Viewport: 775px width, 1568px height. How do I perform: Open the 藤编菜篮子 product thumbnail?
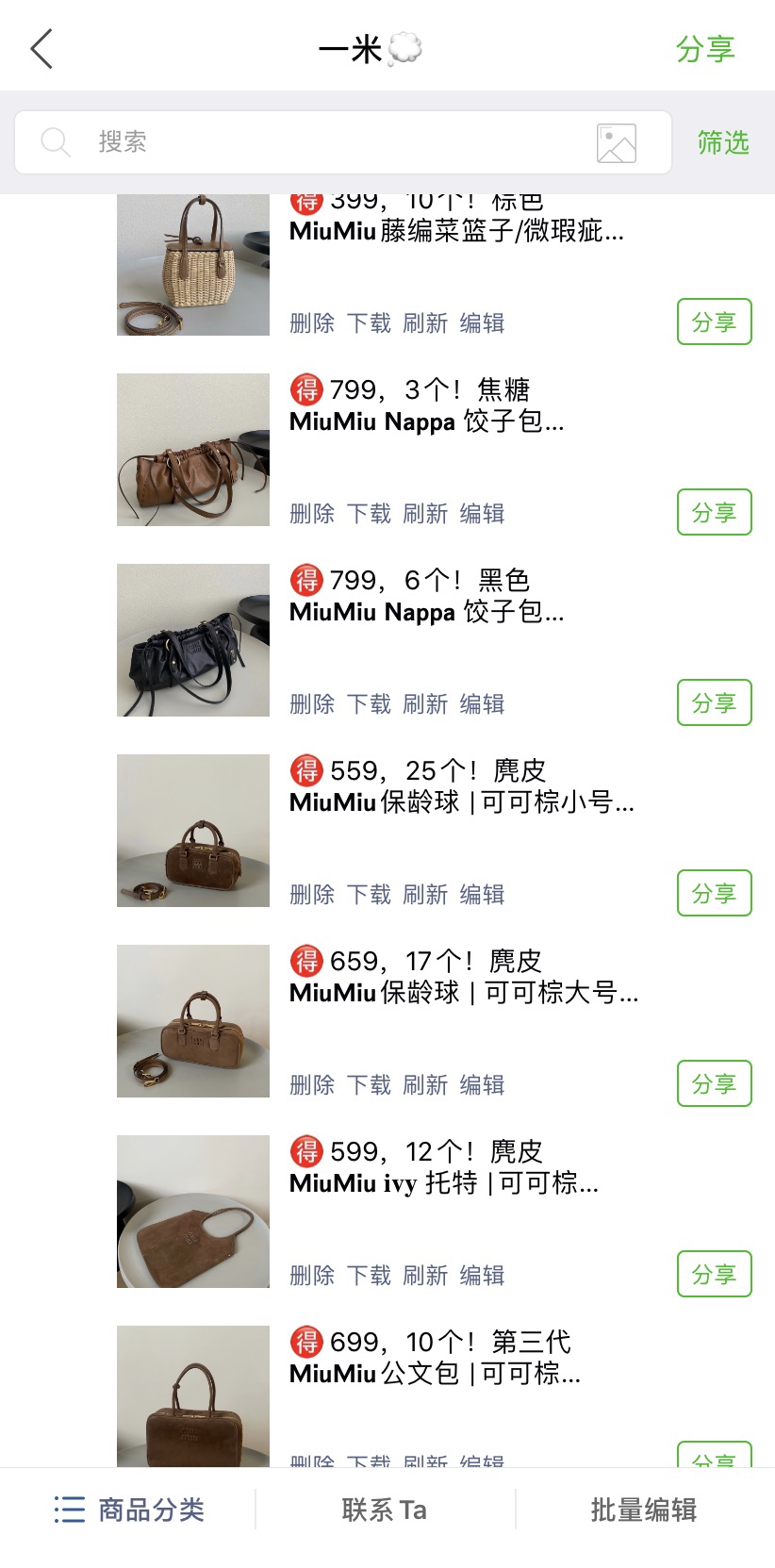193,265
